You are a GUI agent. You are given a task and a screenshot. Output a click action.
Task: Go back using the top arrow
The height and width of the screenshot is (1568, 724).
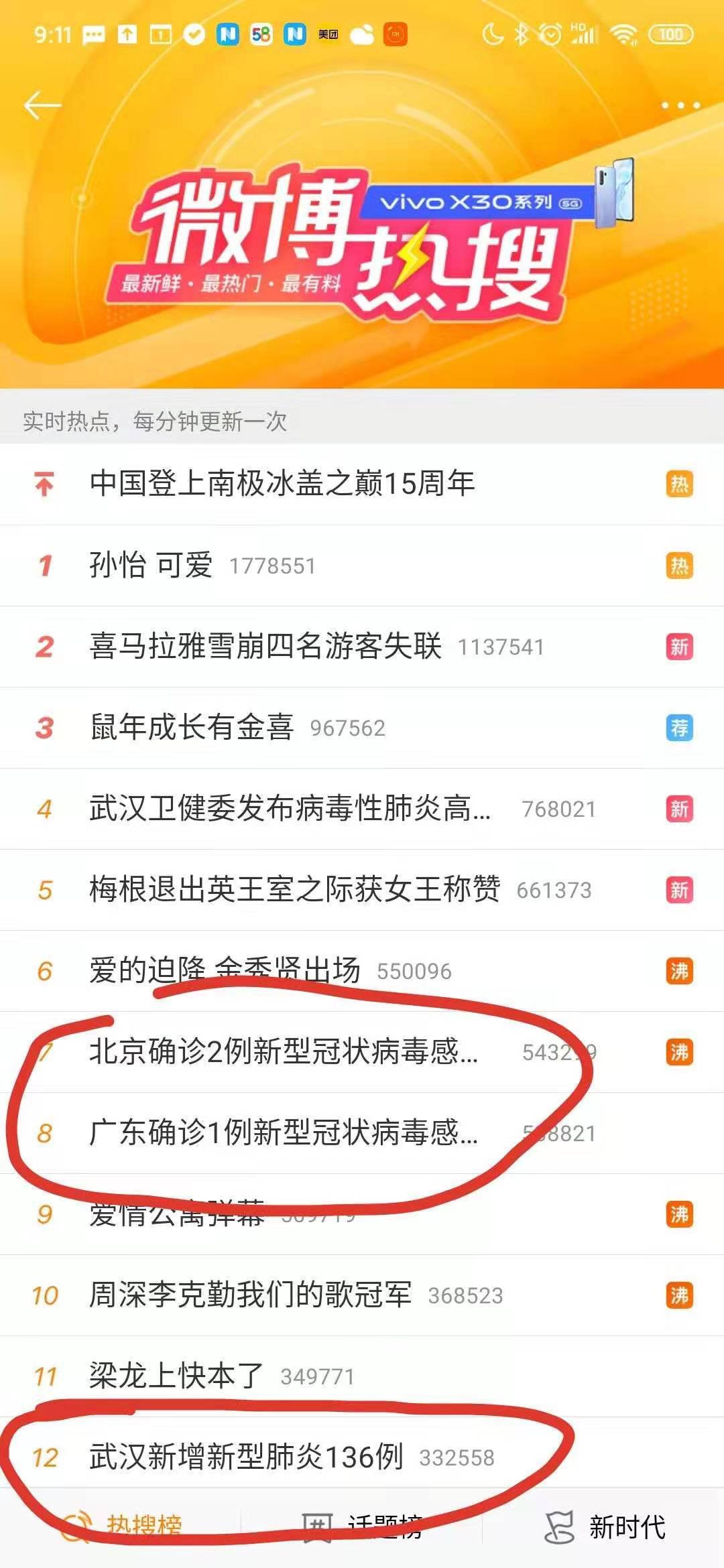coord(42,105)
